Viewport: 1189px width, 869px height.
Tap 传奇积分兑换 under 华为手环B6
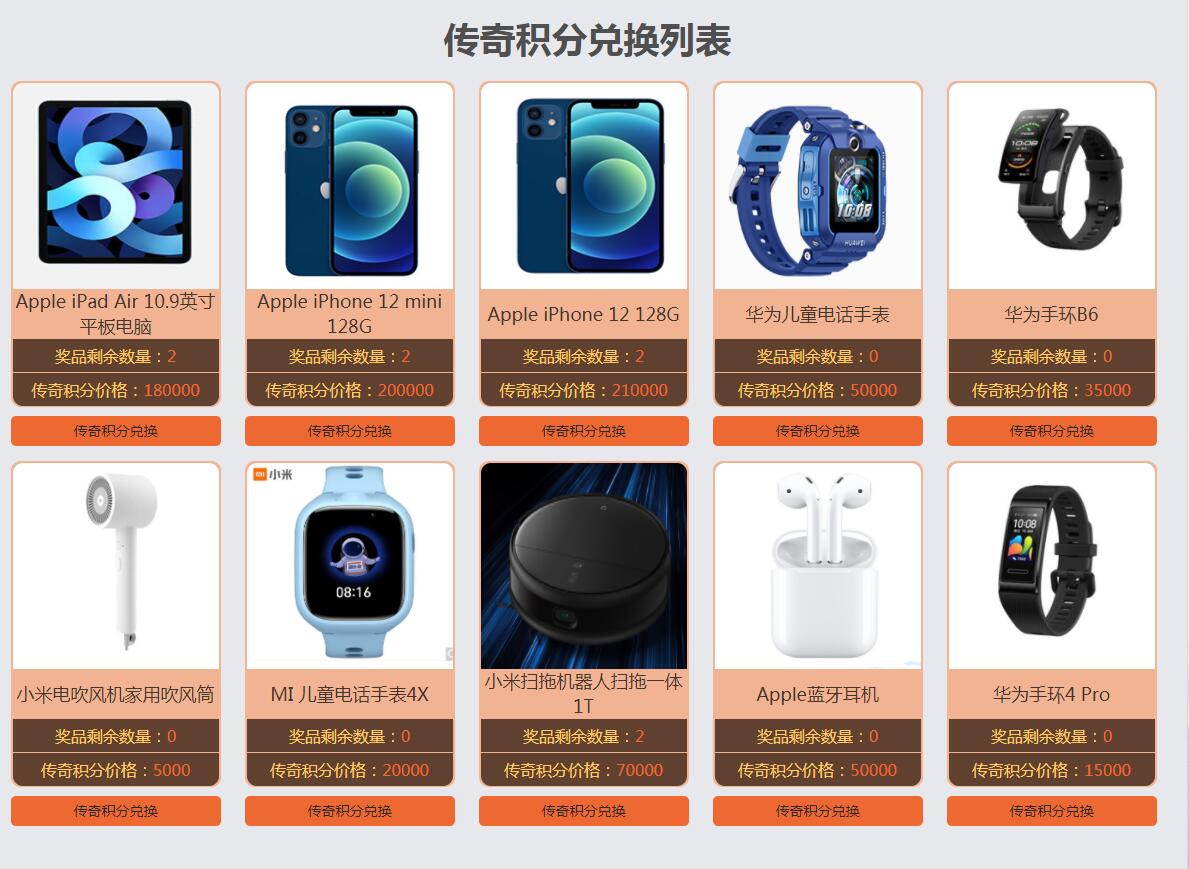(1051, 431)
